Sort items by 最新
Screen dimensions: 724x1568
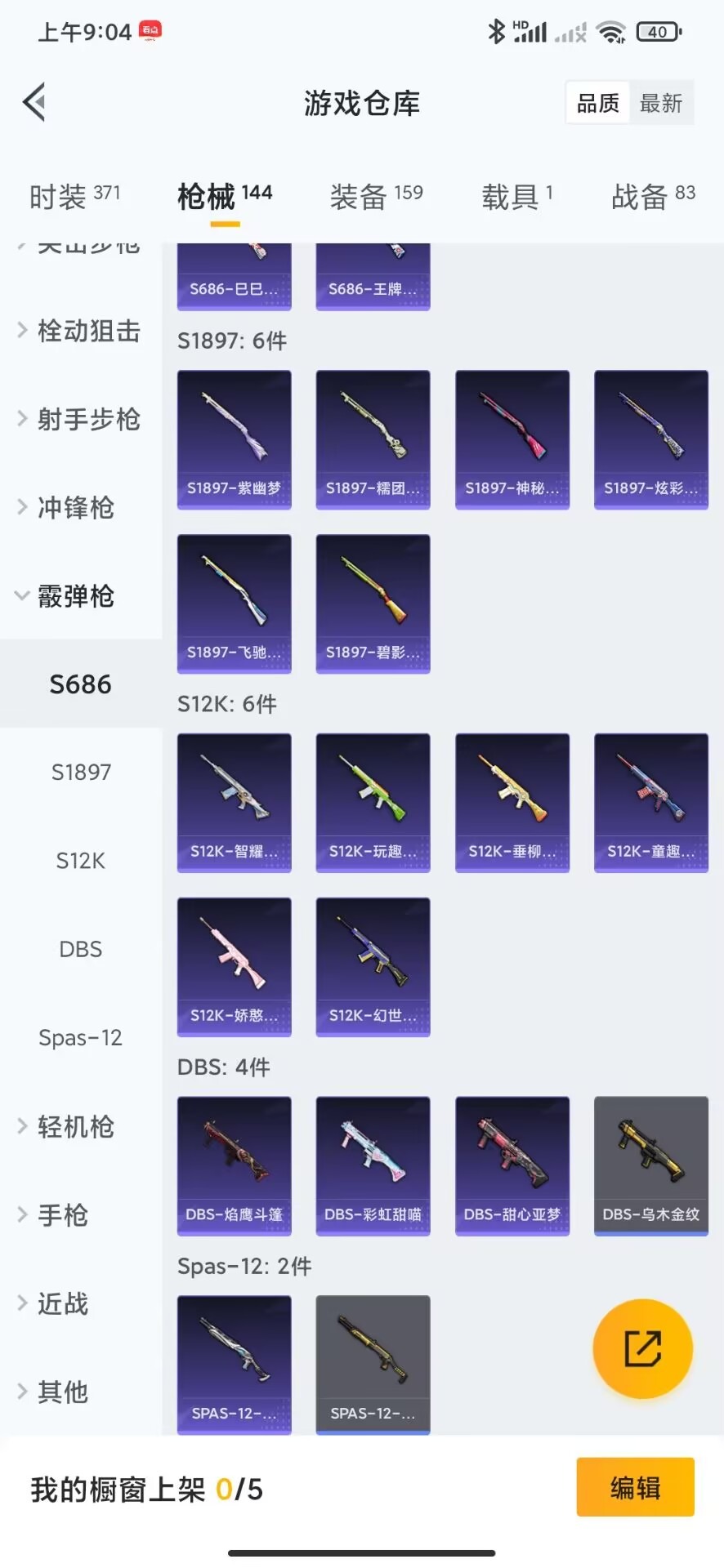click(661, 103)
